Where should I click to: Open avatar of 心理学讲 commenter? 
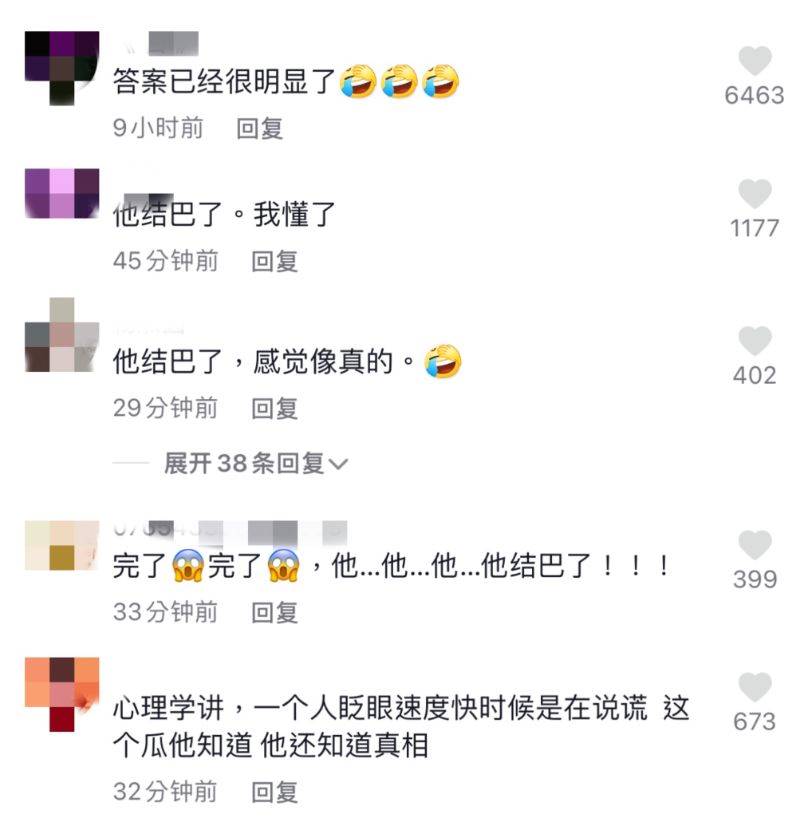(x=62, y=695)
